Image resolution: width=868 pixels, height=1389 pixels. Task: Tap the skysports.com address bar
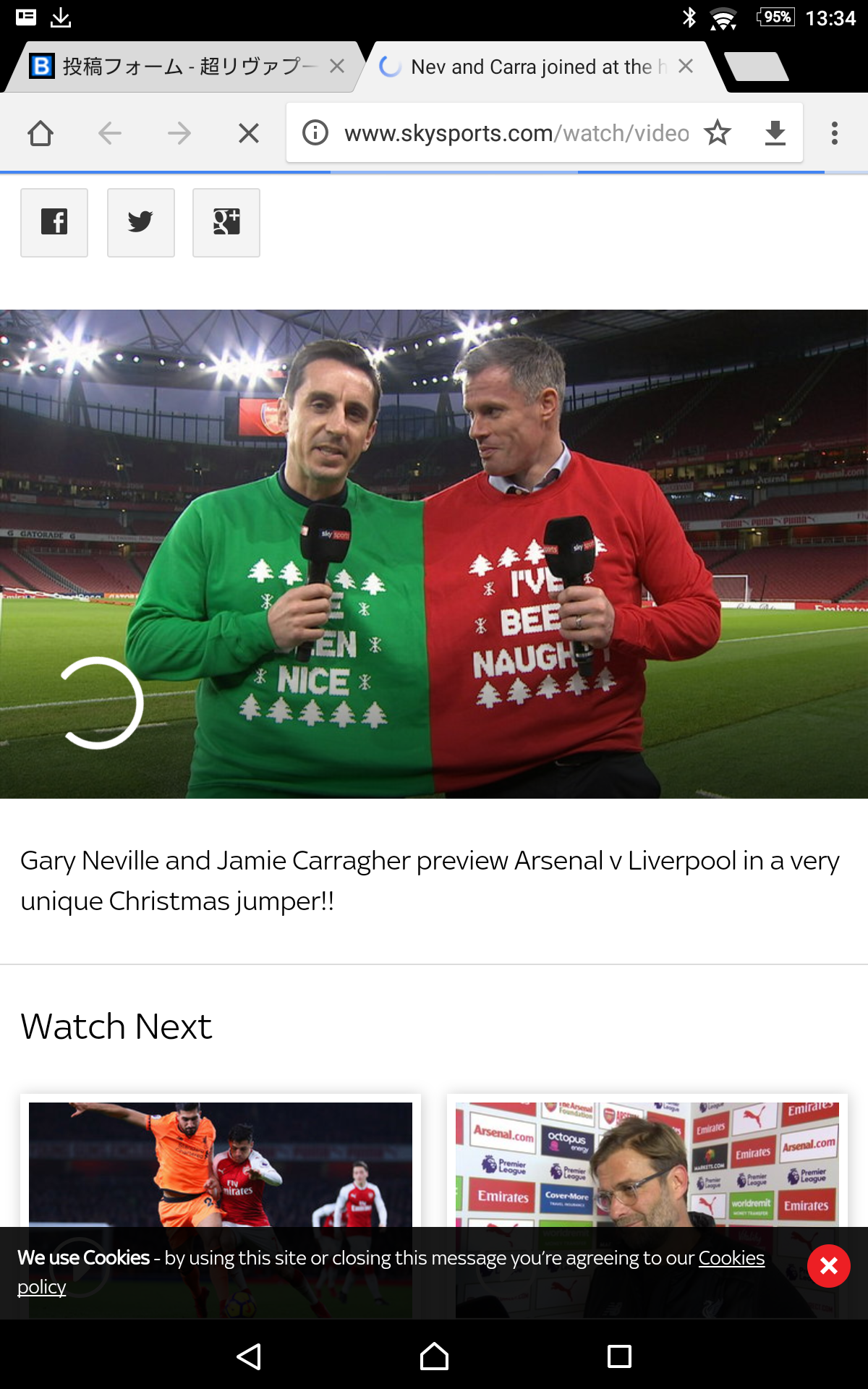[515, 133]
